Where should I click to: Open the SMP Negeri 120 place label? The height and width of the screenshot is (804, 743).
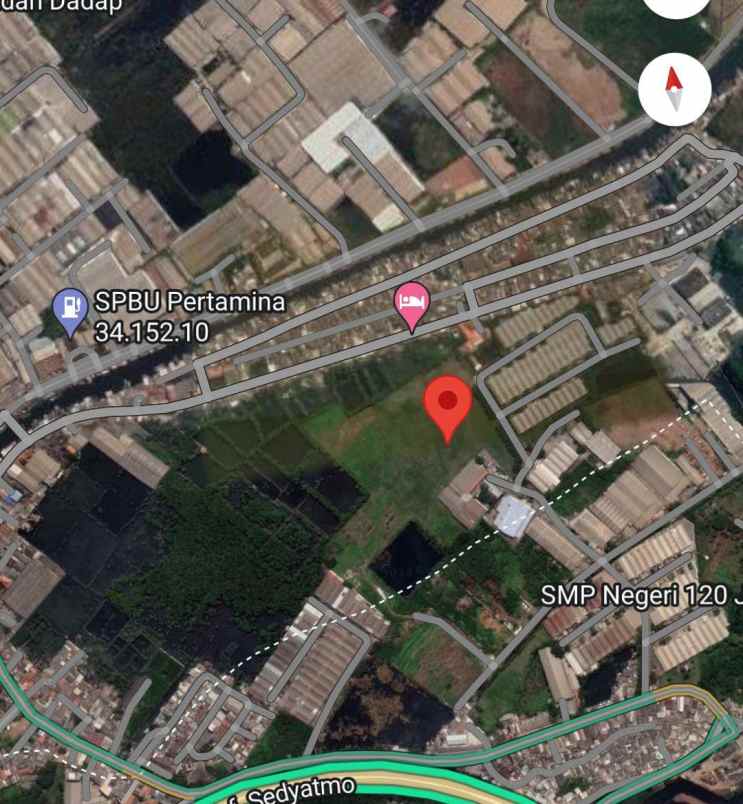pyautogui.click(x=634, y=595)
